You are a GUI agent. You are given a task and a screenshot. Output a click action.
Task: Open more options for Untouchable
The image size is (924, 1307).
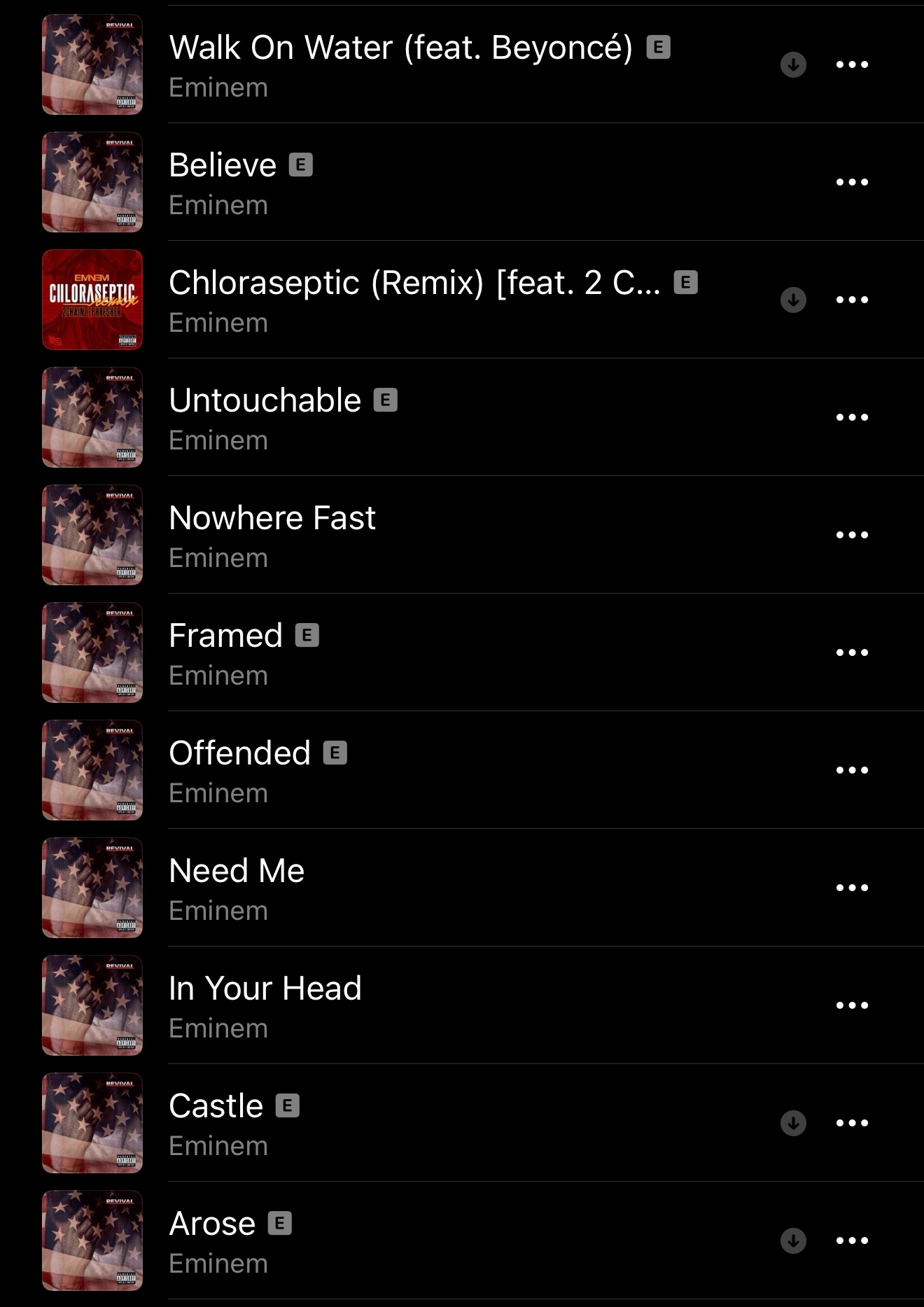pos(852,417)
